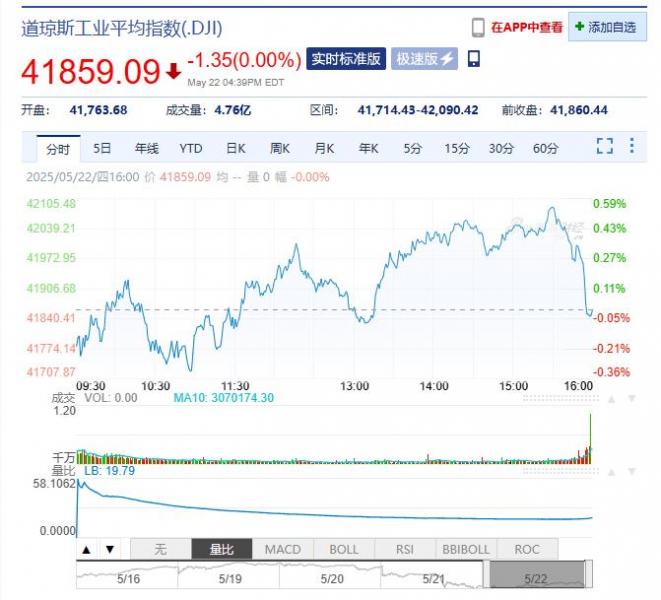Select the BOLL indicator
Screen dimensions: 661x600
(x=343, y=549)
